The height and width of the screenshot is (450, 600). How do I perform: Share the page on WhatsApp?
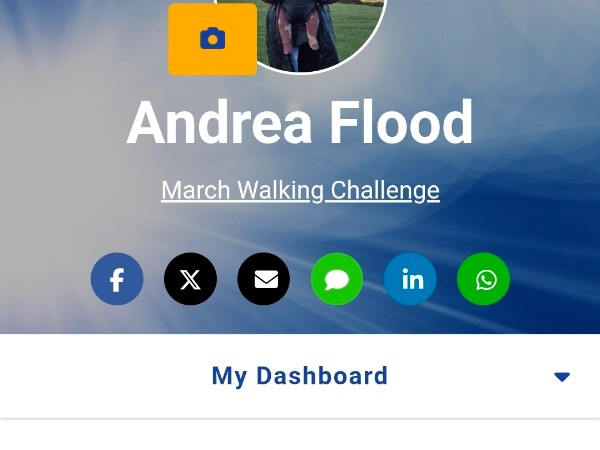pyautogui.click(x=483, y=279)
